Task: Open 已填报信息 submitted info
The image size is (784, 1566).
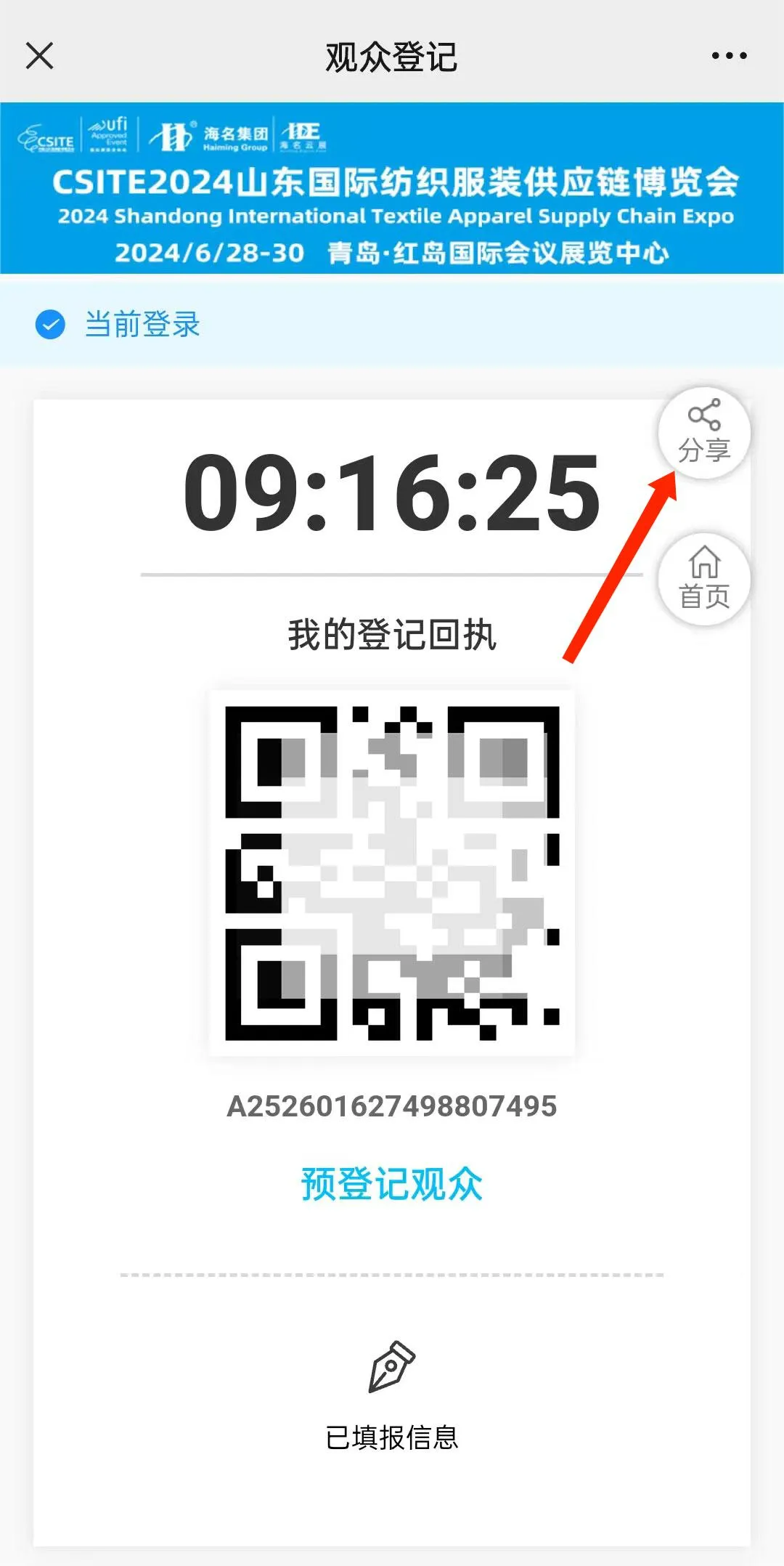Action: [391, 1395]
